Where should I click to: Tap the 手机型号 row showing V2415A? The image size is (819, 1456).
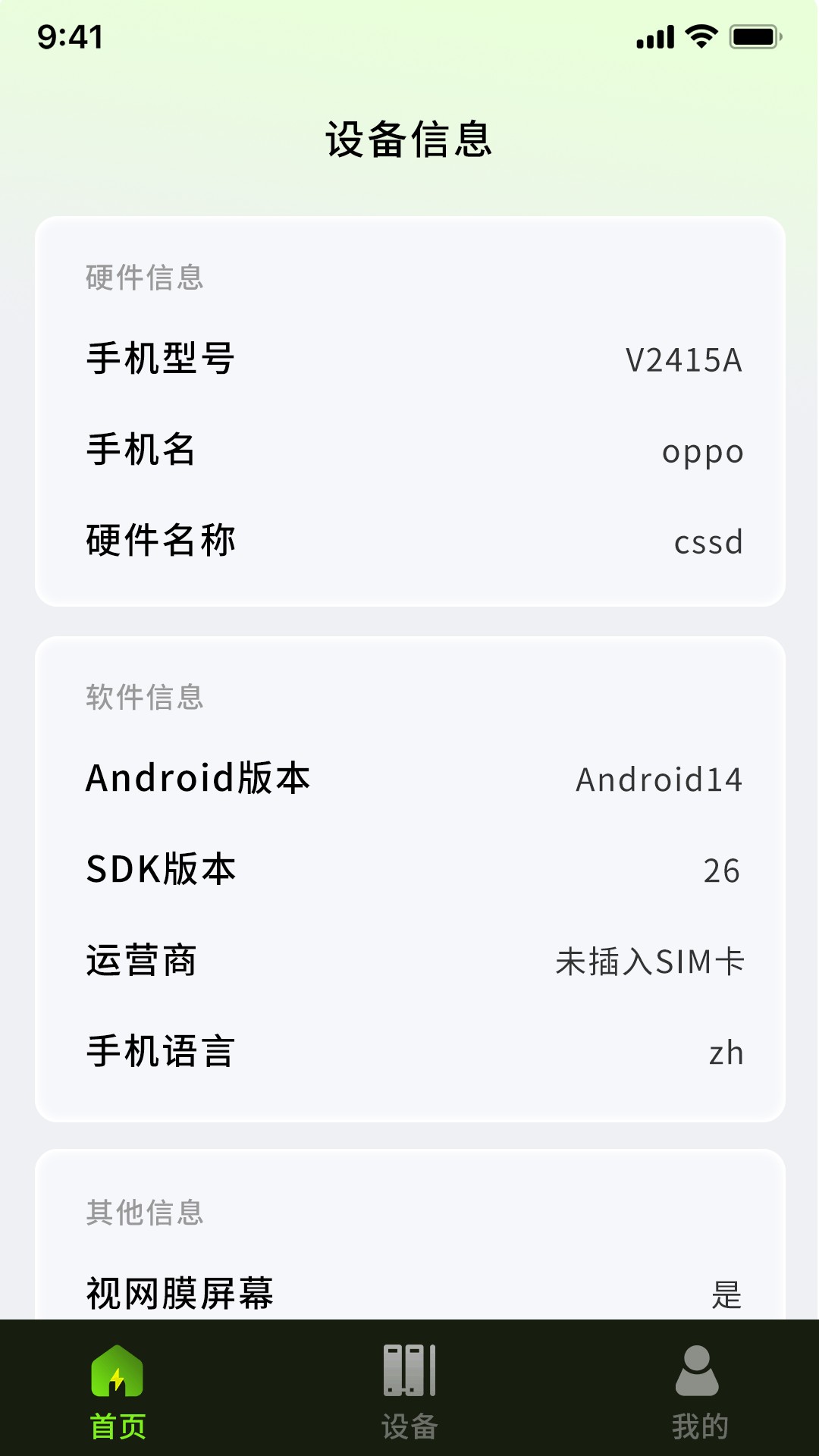coord(409,360)
